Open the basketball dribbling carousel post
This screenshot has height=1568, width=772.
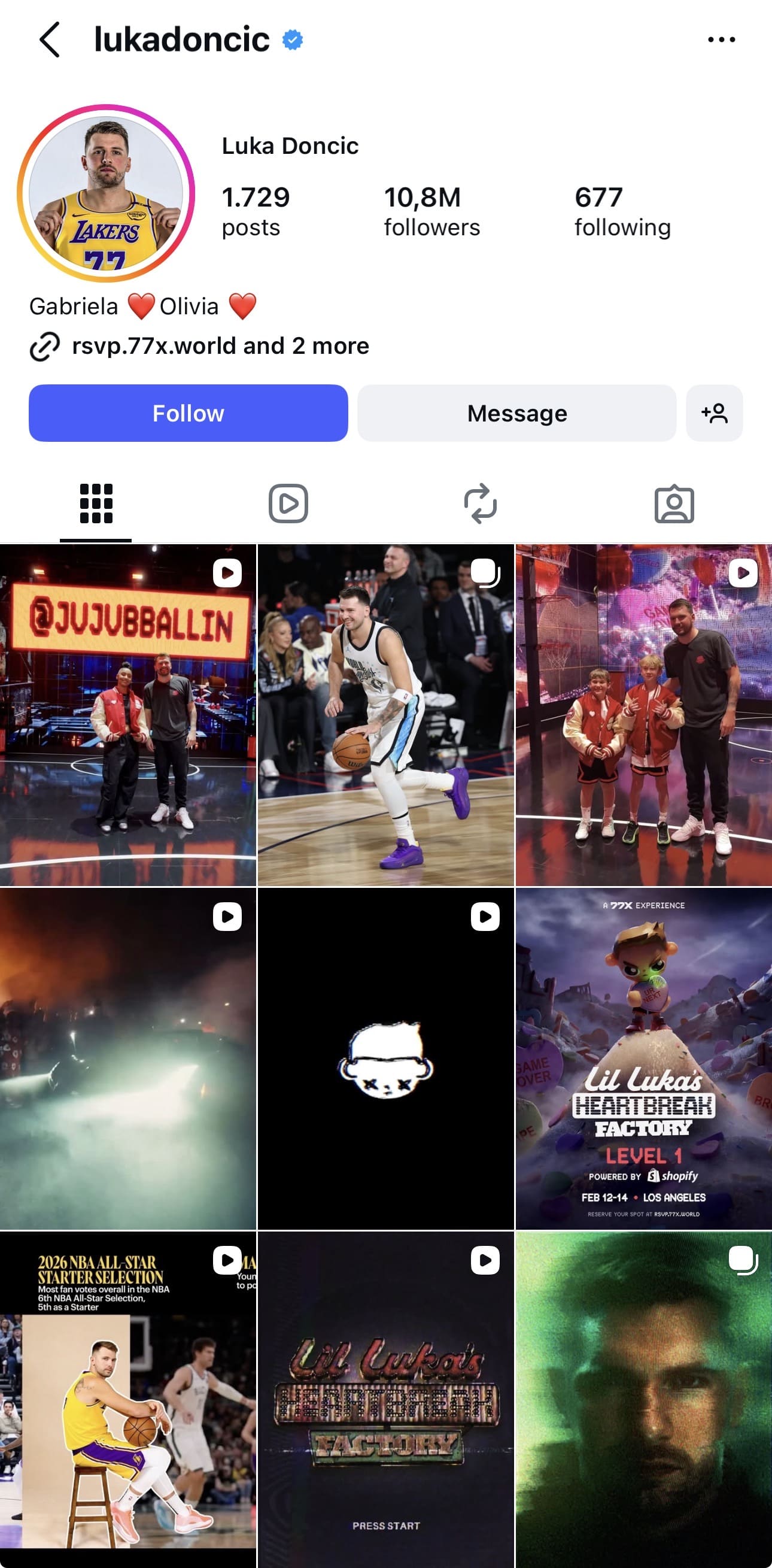[x=385, y=715]
